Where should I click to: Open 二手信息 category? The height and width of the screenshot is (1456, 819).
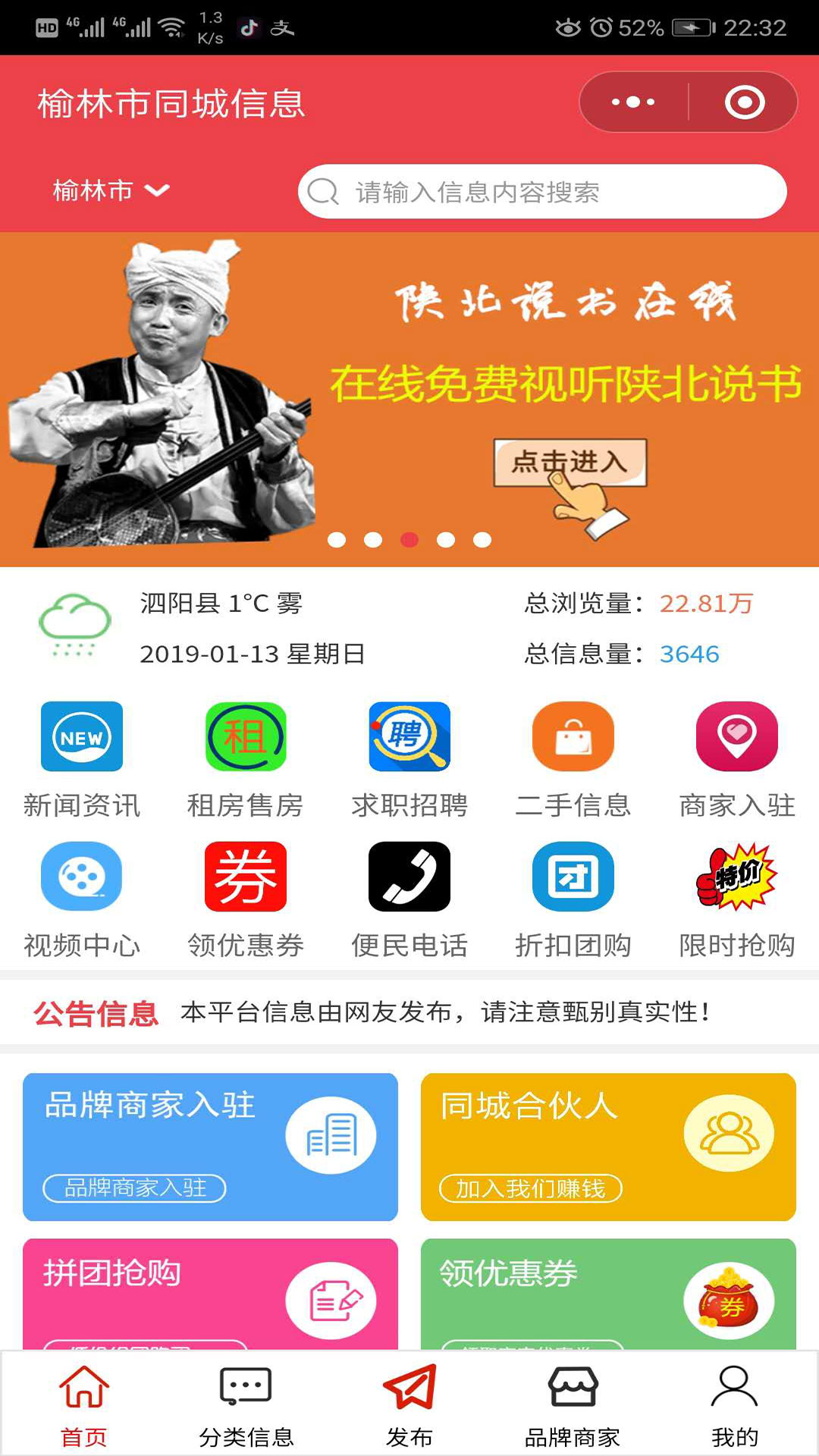click(x=573, y=758)
